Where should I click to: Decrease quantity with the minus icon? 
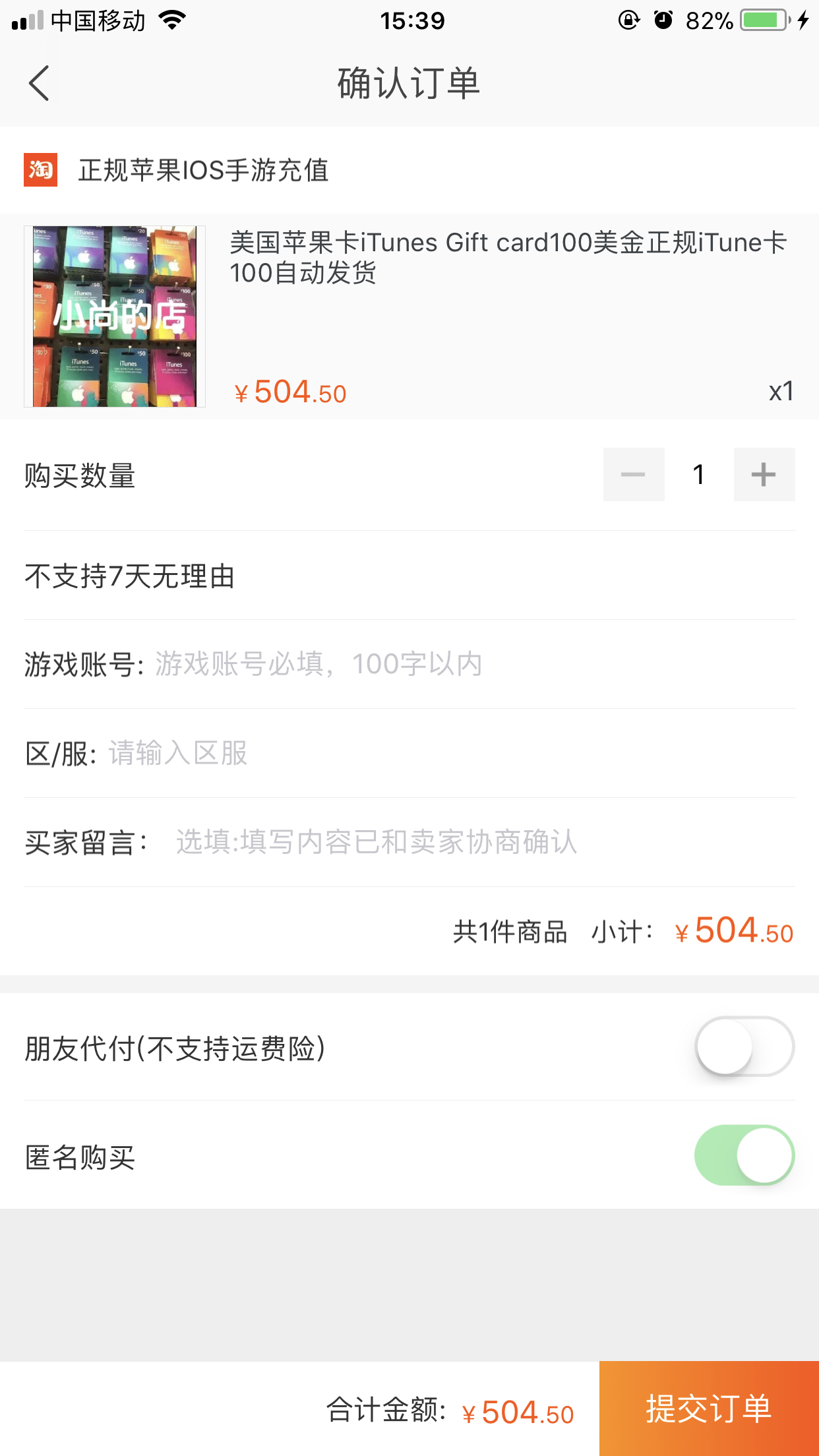pyautogui.click(x=633, y=473)
